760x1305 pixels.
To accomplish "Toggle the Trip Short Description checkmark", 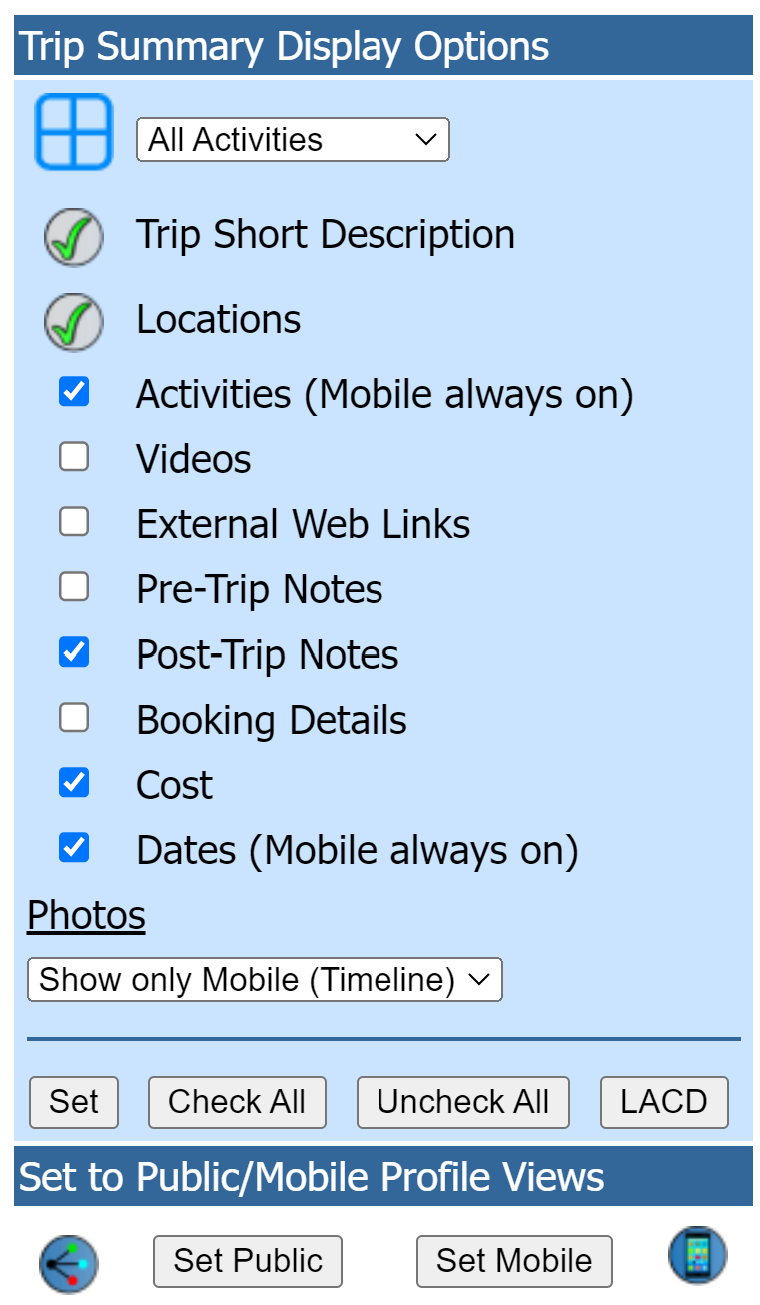I will click(x=74, y=237).
